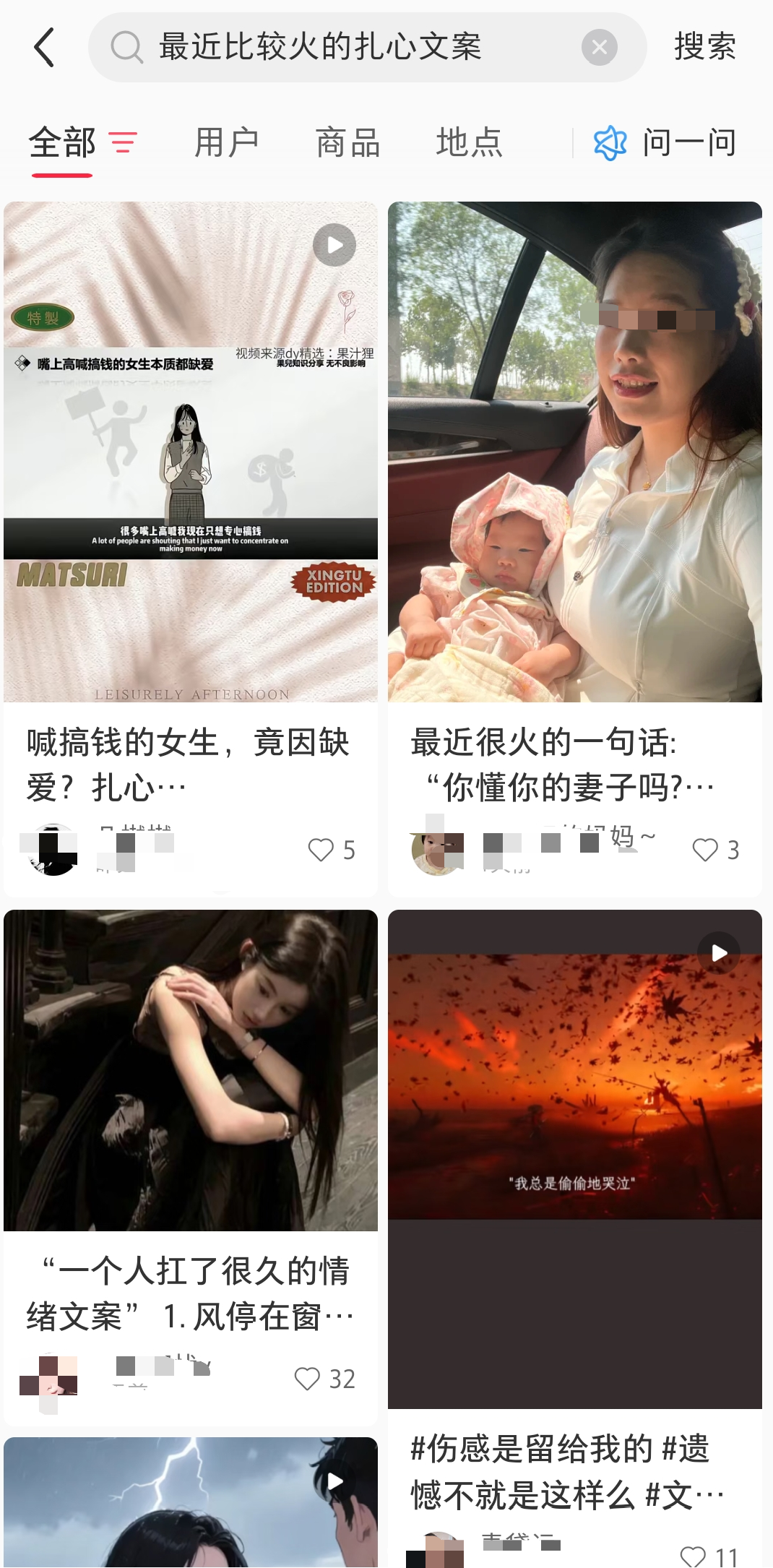The height and width of the screenshot is (1568, 773).
Task: Go back using the top-left arrow
Action: (45, 48)
